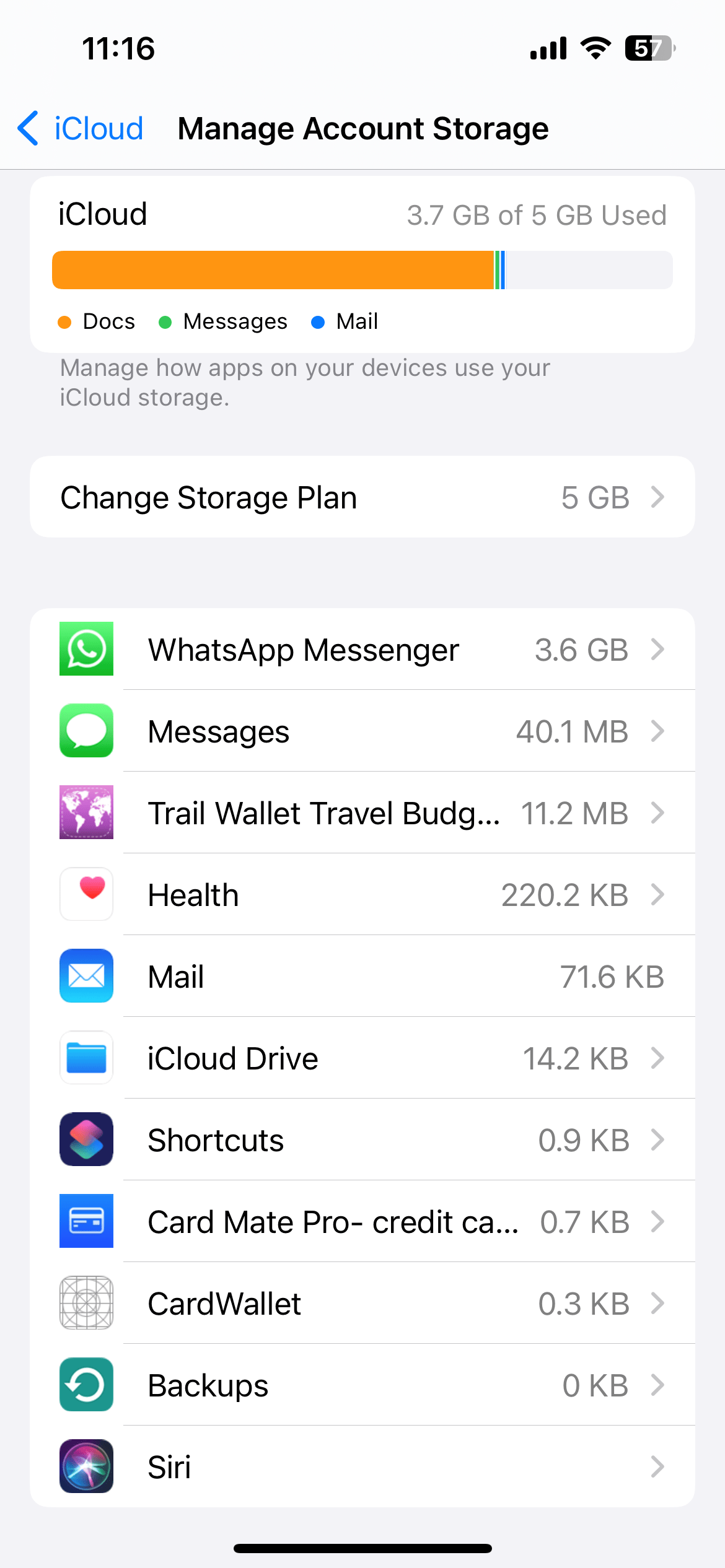
Task: Open Change Storage Plan
Action: click(362, 497)
